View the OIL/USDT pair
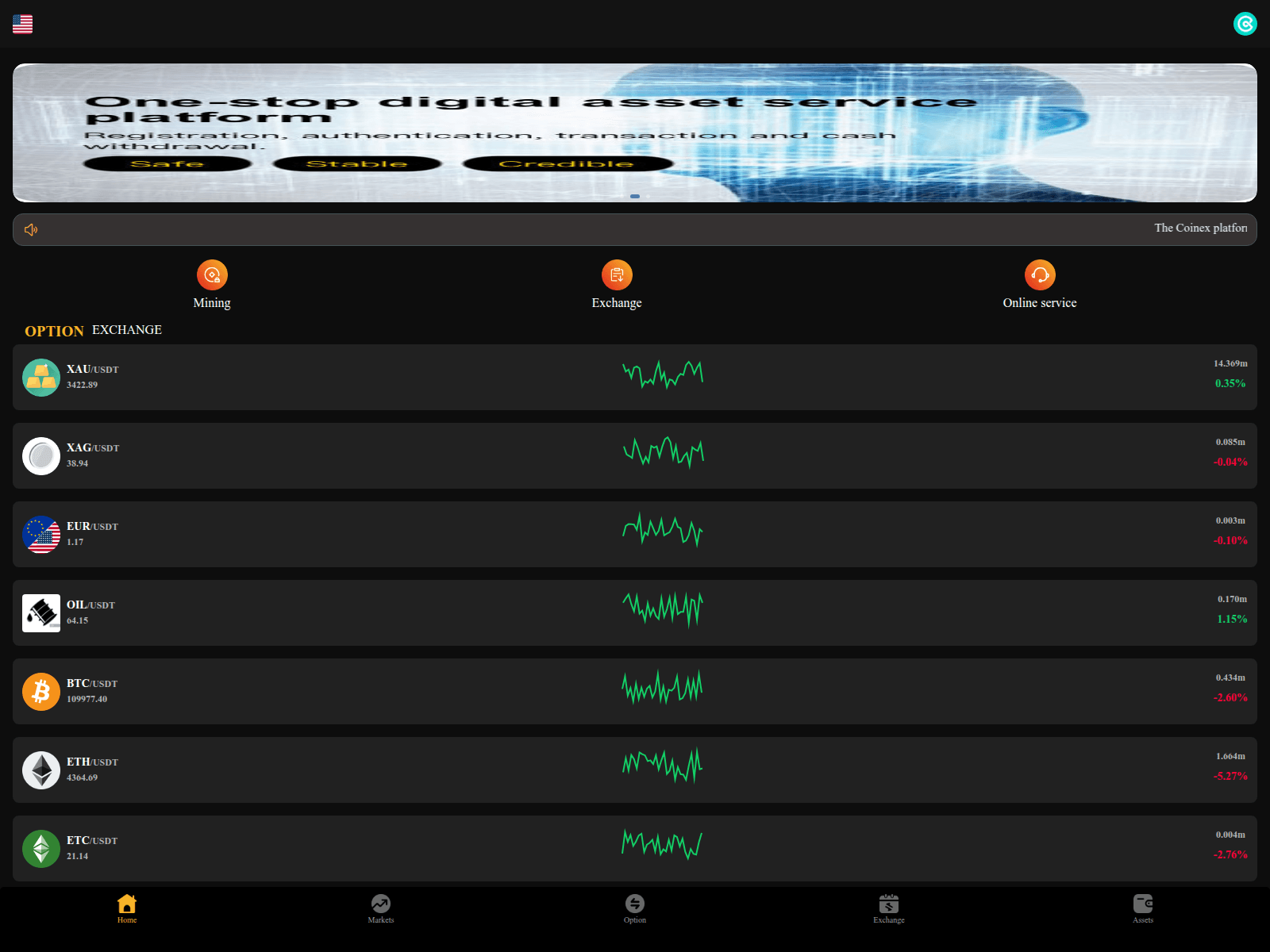This screenshot has height=952, width=1270. click(x=634, y=612)
